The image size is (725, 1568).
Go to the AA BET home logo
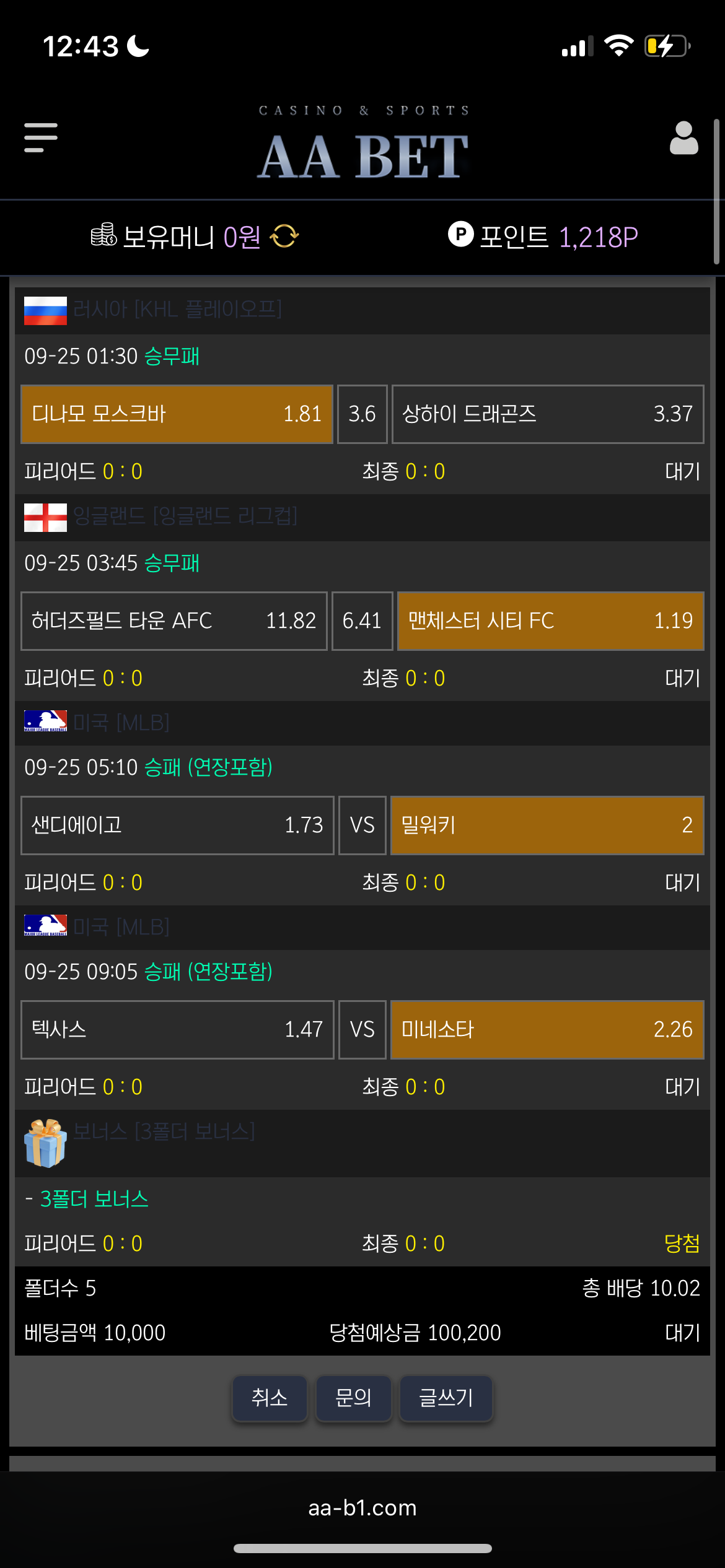click(x=363, y=146)
